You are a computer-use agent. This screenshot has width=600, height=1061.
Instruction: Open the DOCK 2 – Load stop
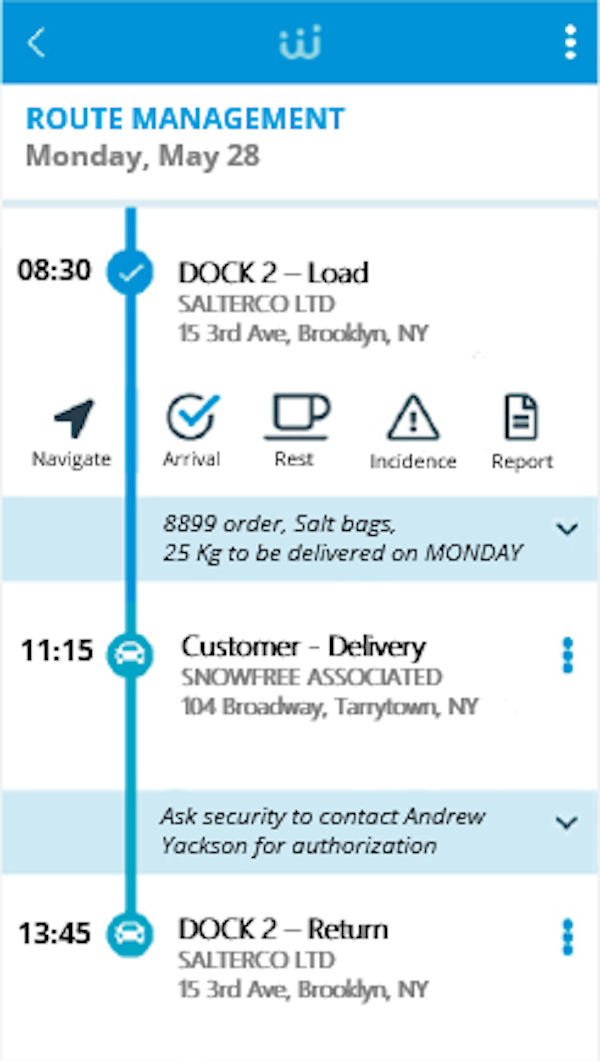point(300,302)
